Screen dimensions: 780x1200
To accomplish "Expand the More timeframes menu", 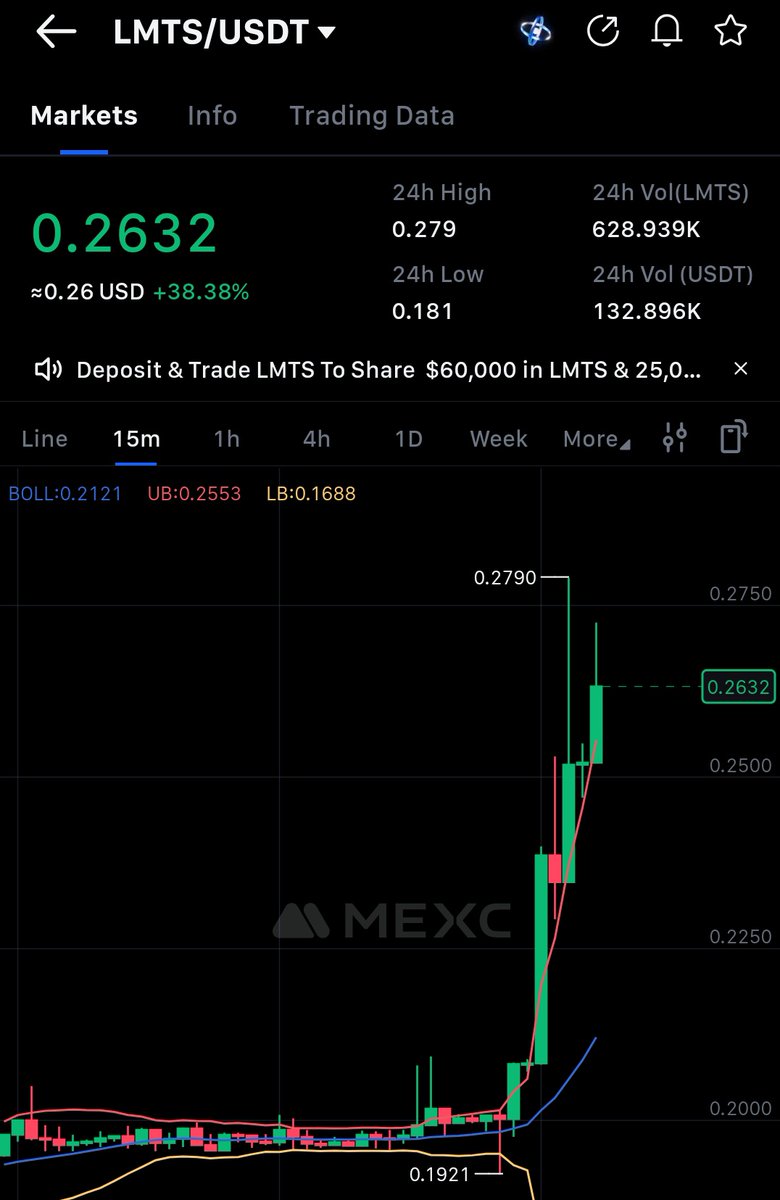I will tap(596, 439).
